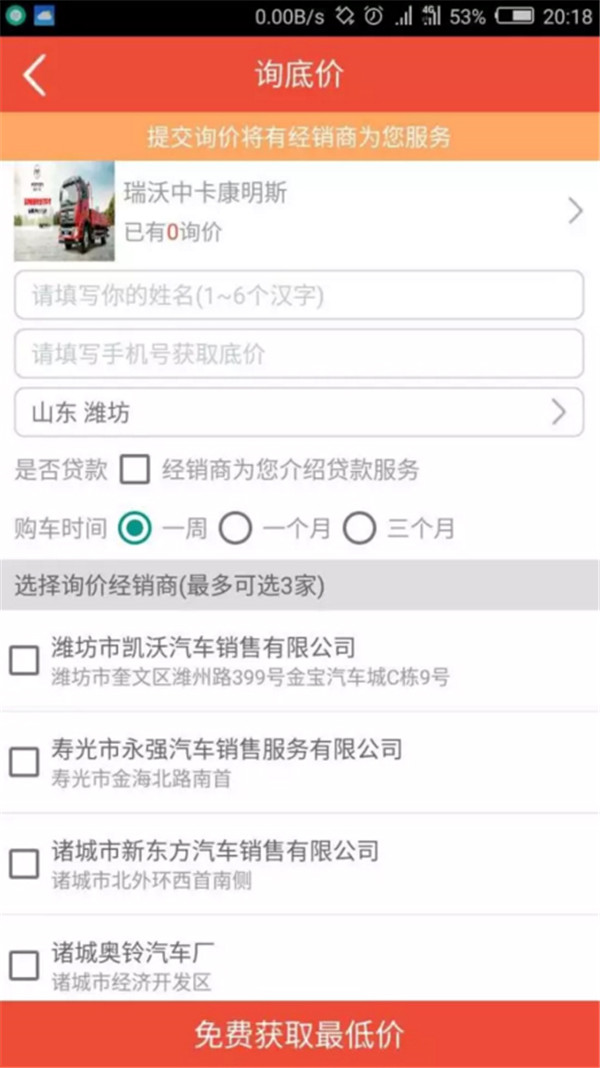Screen dimensions: 600x1068
Task: Submit with 免费获取最低价 button
Action: [x=300, y=1034]
